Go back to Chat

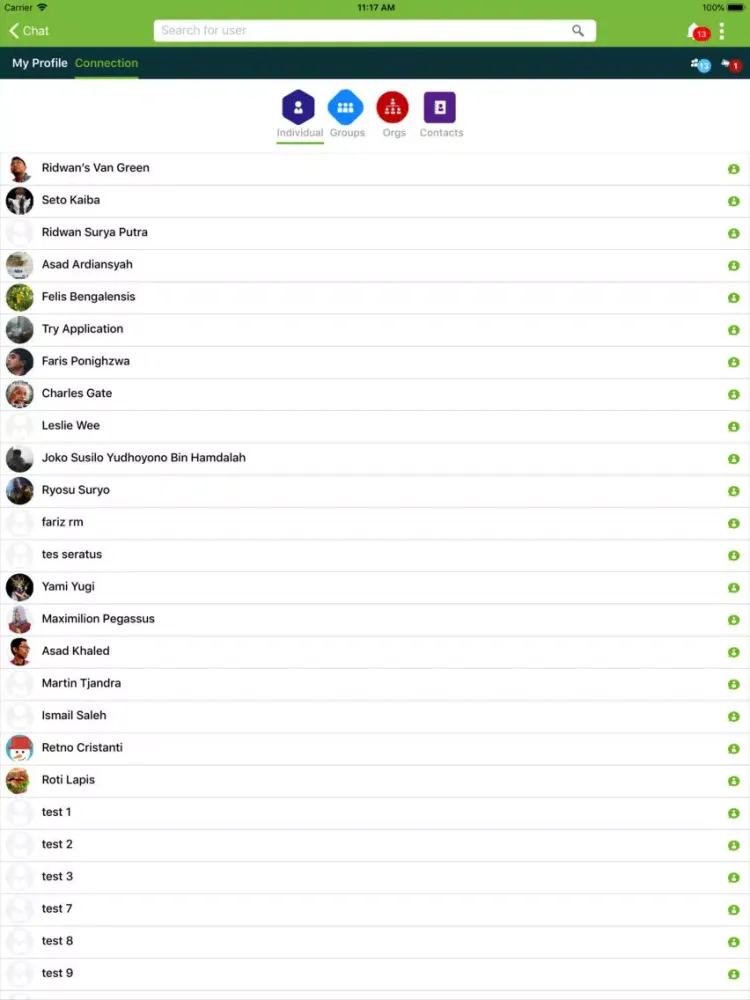[x=29, y=31]
